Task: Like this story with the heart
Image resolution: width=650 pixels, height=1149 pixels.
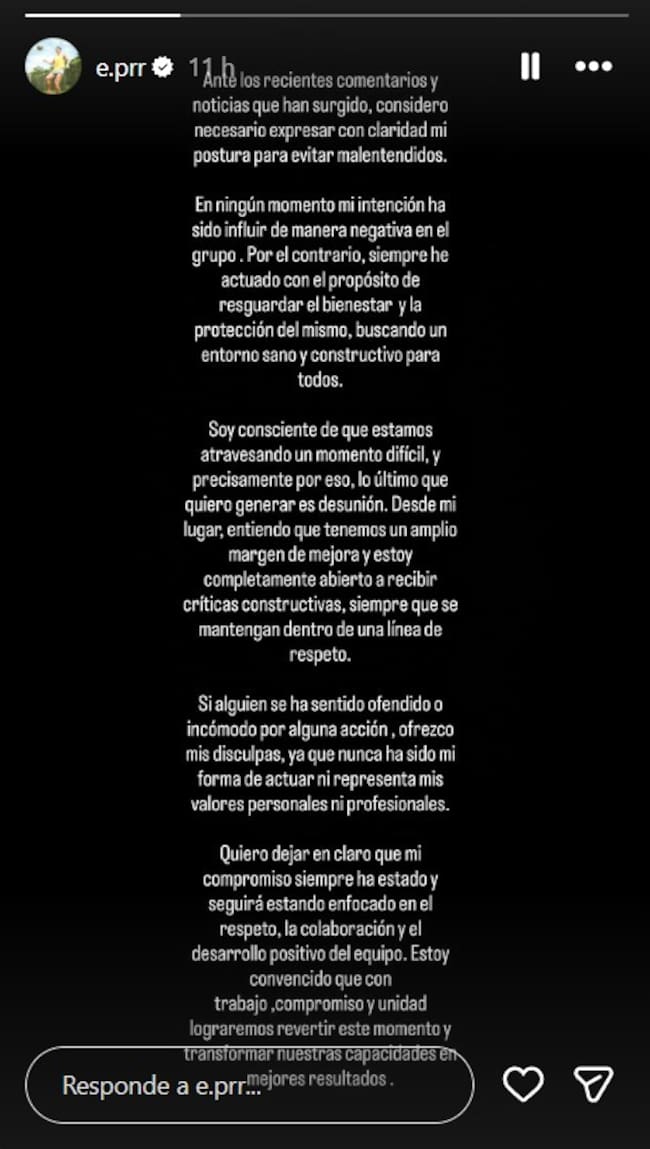Action: [522, 1085]
